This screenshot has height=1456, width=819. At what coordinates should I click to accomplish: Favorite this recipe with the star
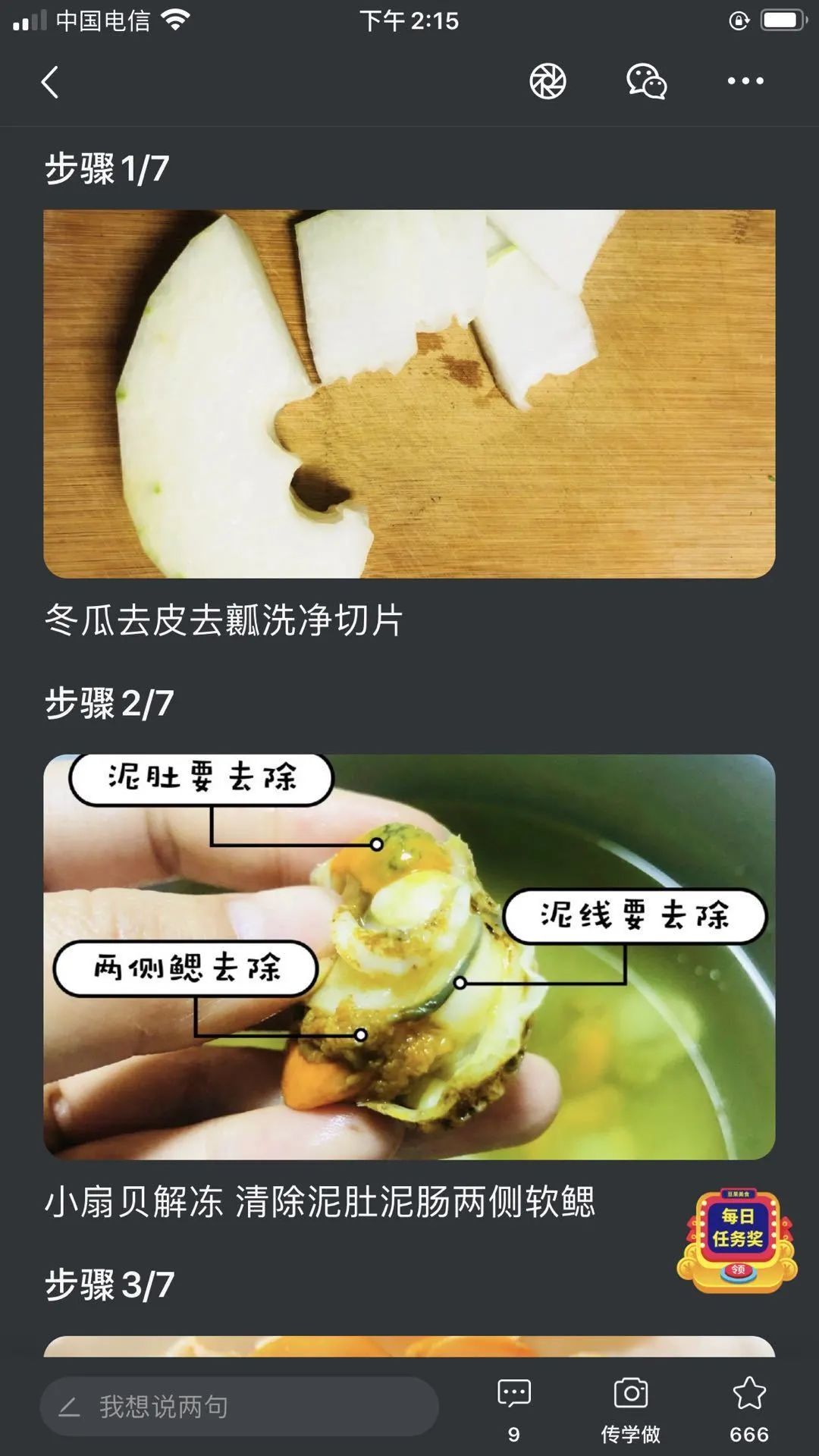749,1408
